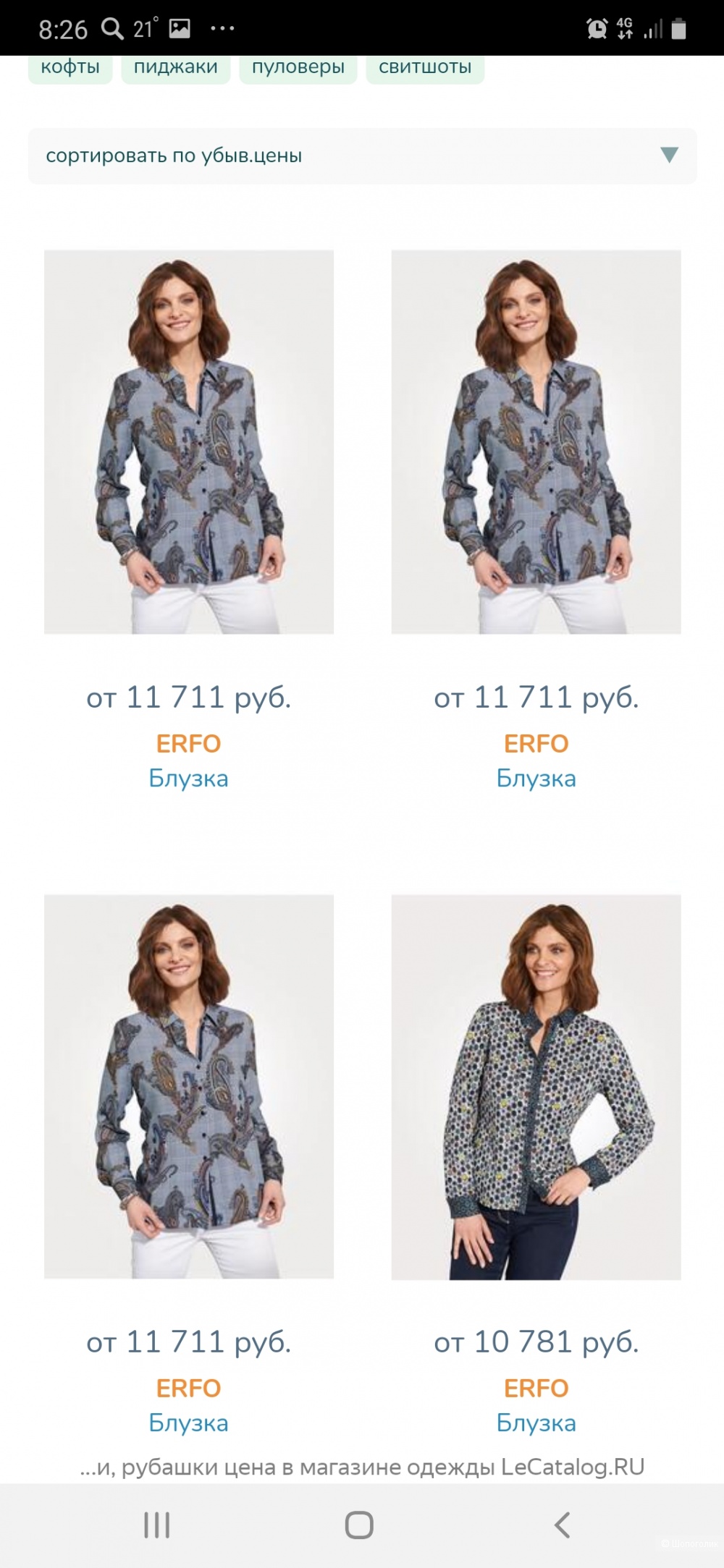The width and height of the screenshot is (724, 1568).
Task: Tap the Блузка link under the 10 781 руб. price
Action: click(536, 1423)
